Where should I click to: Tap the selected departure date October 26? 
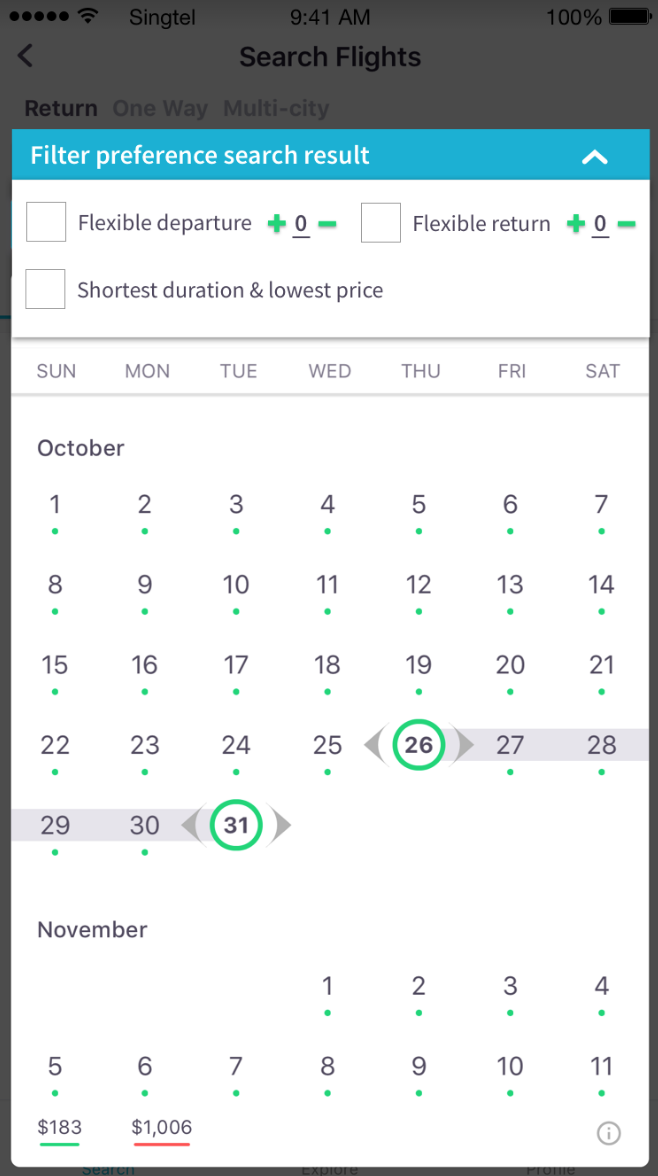(x=418, y=745)
